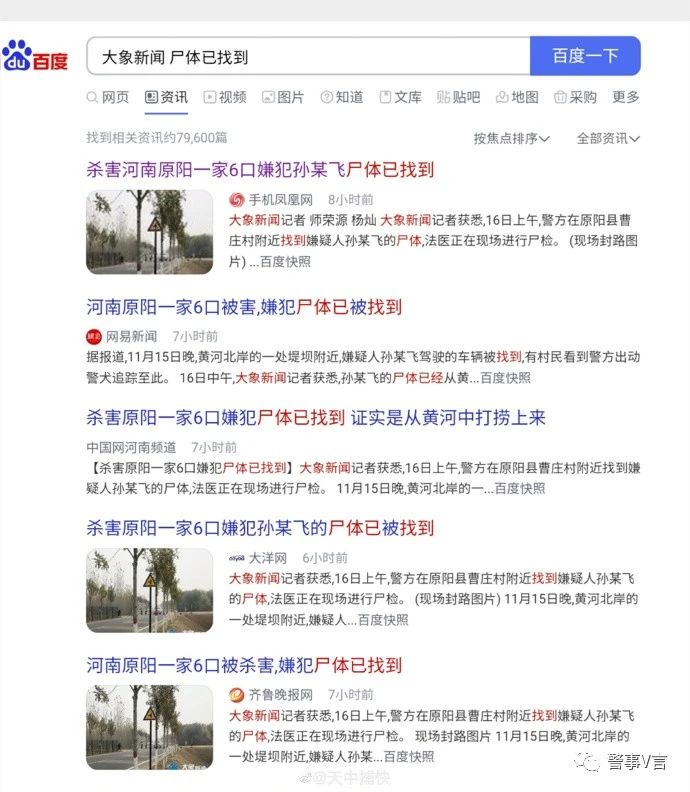The height and width of the screenshot is (792, 690).
Task: Expand the 全部资讯 filter dropdown
Action: point(607,138)
